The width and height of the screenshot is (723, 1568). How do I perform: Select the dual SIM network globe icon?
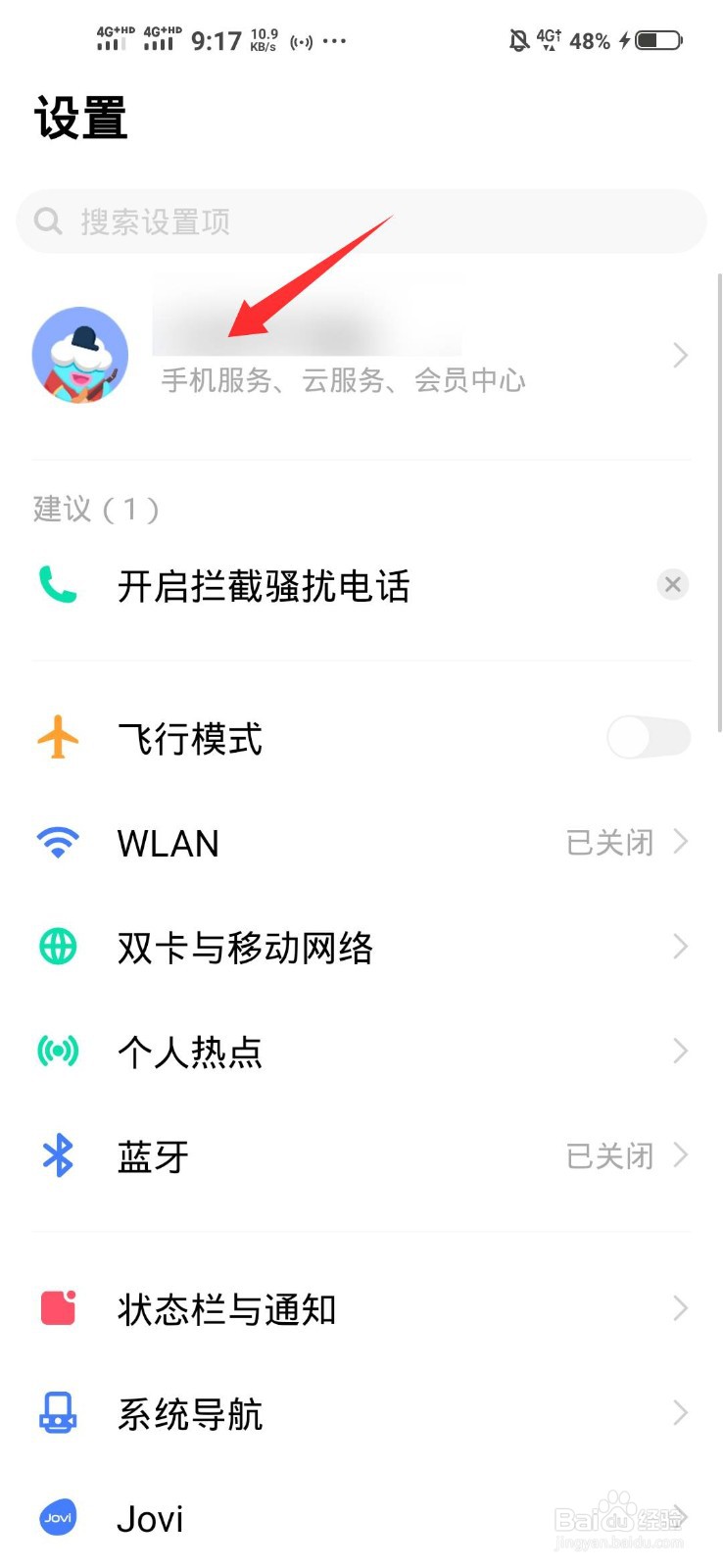pos(57,946)
